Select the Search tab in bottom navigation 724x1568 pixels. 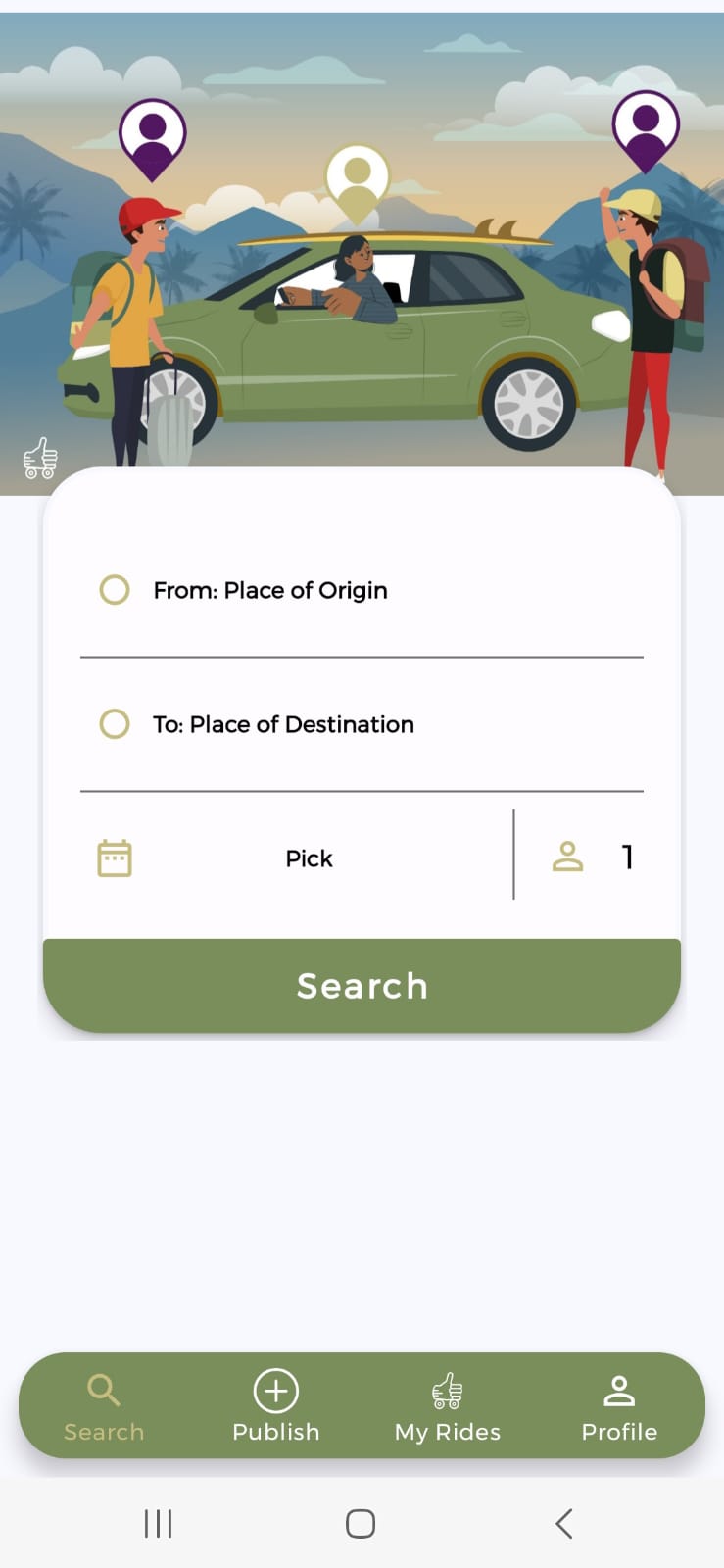pyautogui.click(x=104, y=1406)
